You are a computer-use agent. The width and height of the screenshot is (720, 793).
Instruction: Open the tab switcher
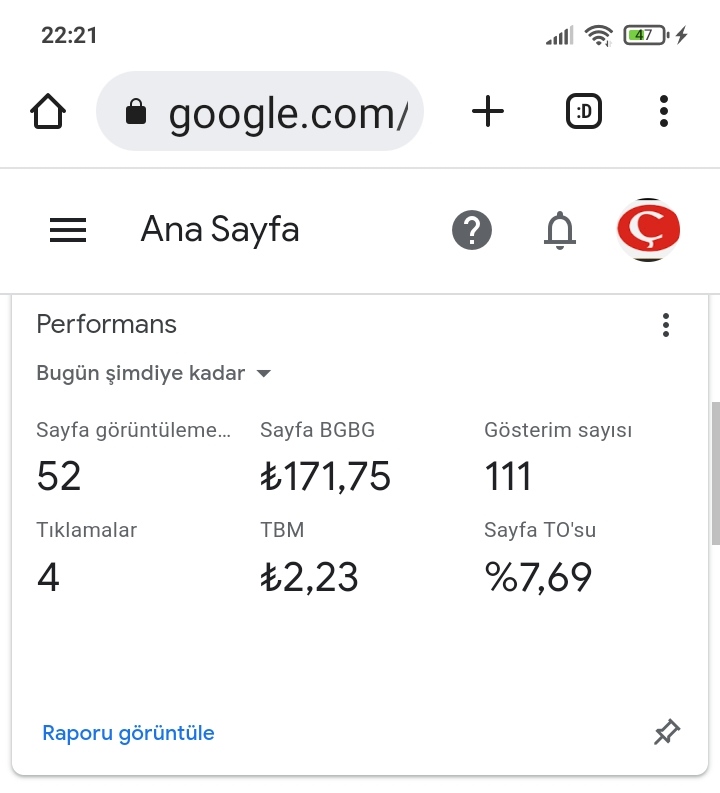point(583,111)
